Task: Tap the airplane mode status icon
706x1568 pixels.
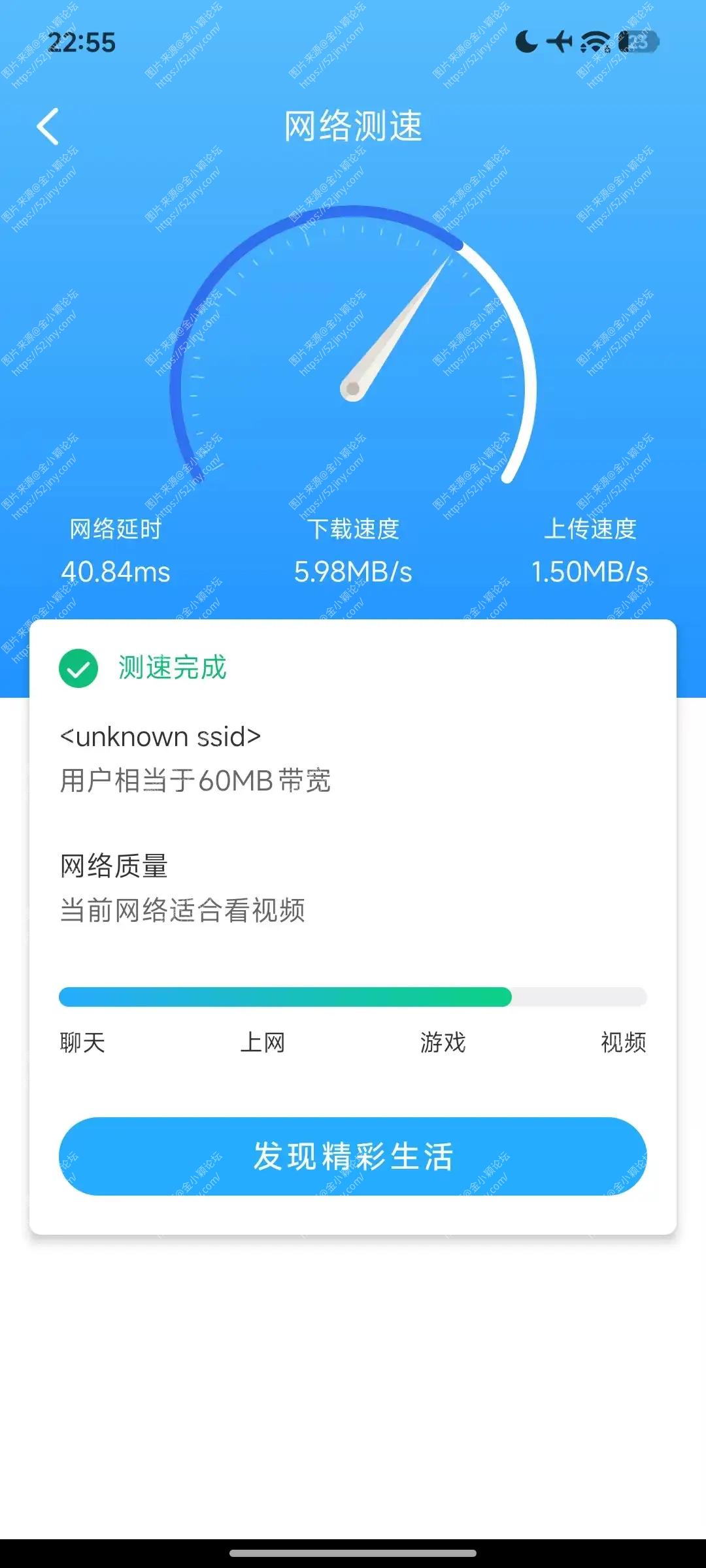Action: click(x=559, y=41)
